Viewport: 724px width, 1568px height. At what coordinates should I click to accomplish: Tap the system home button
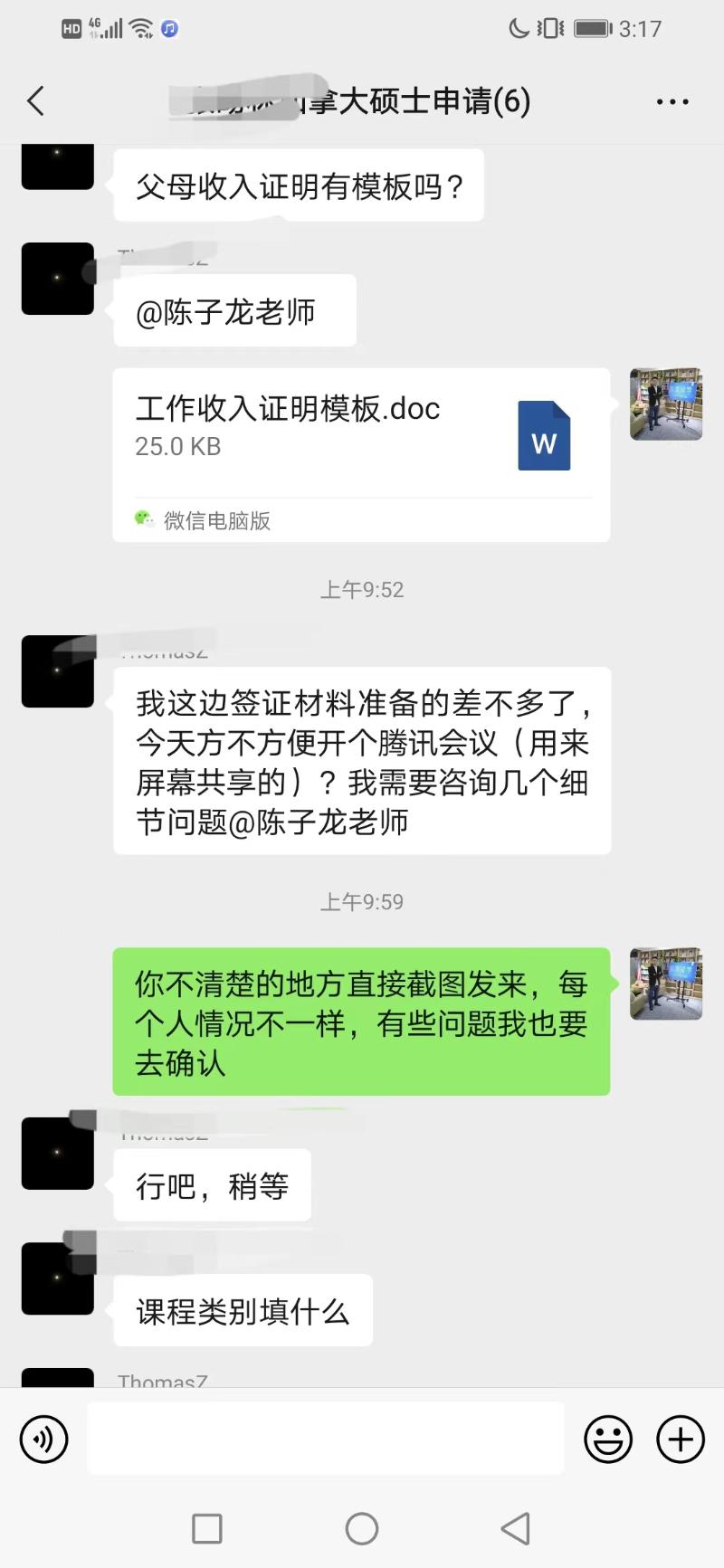pos(361,1528)
